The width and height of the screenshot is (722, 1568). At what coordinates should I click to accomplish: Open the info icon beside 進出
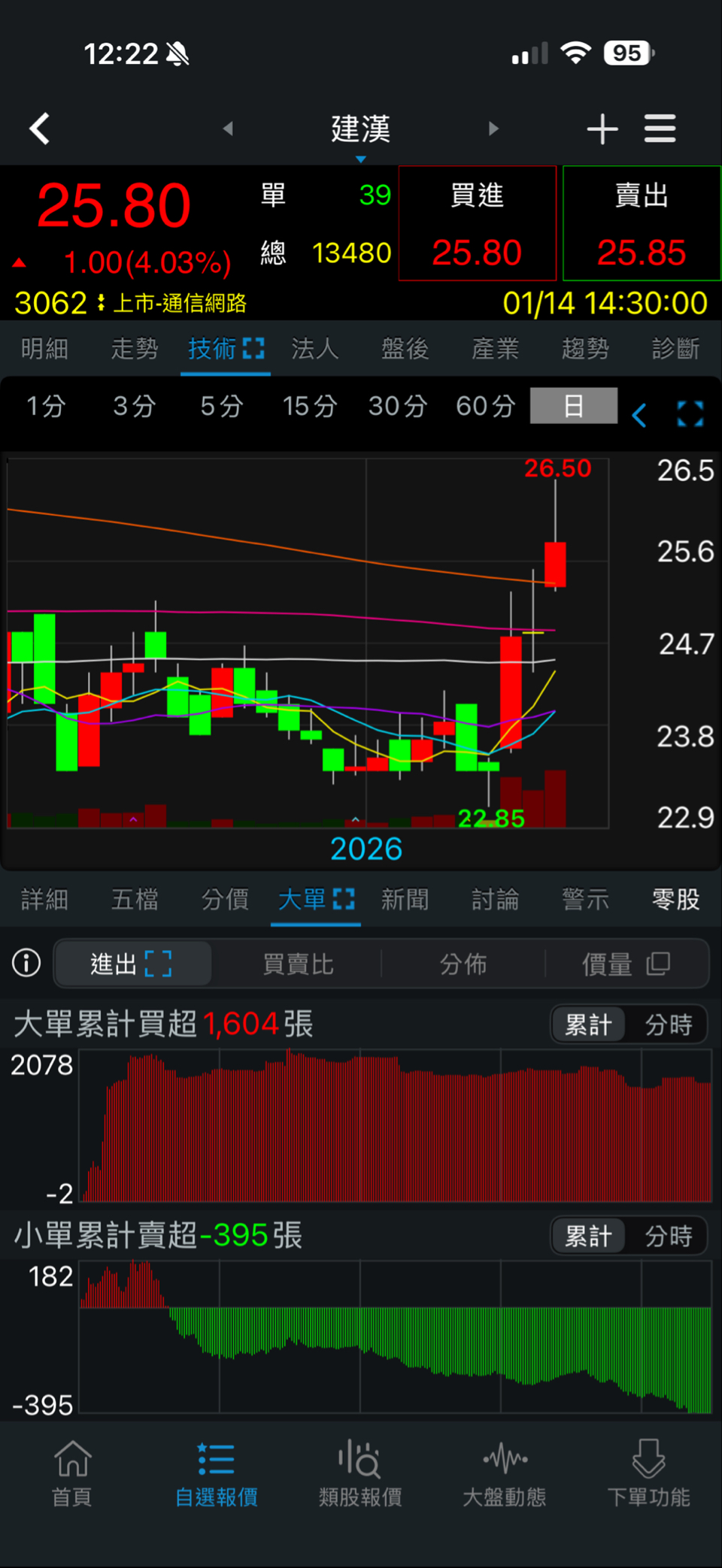pos(27,963)
